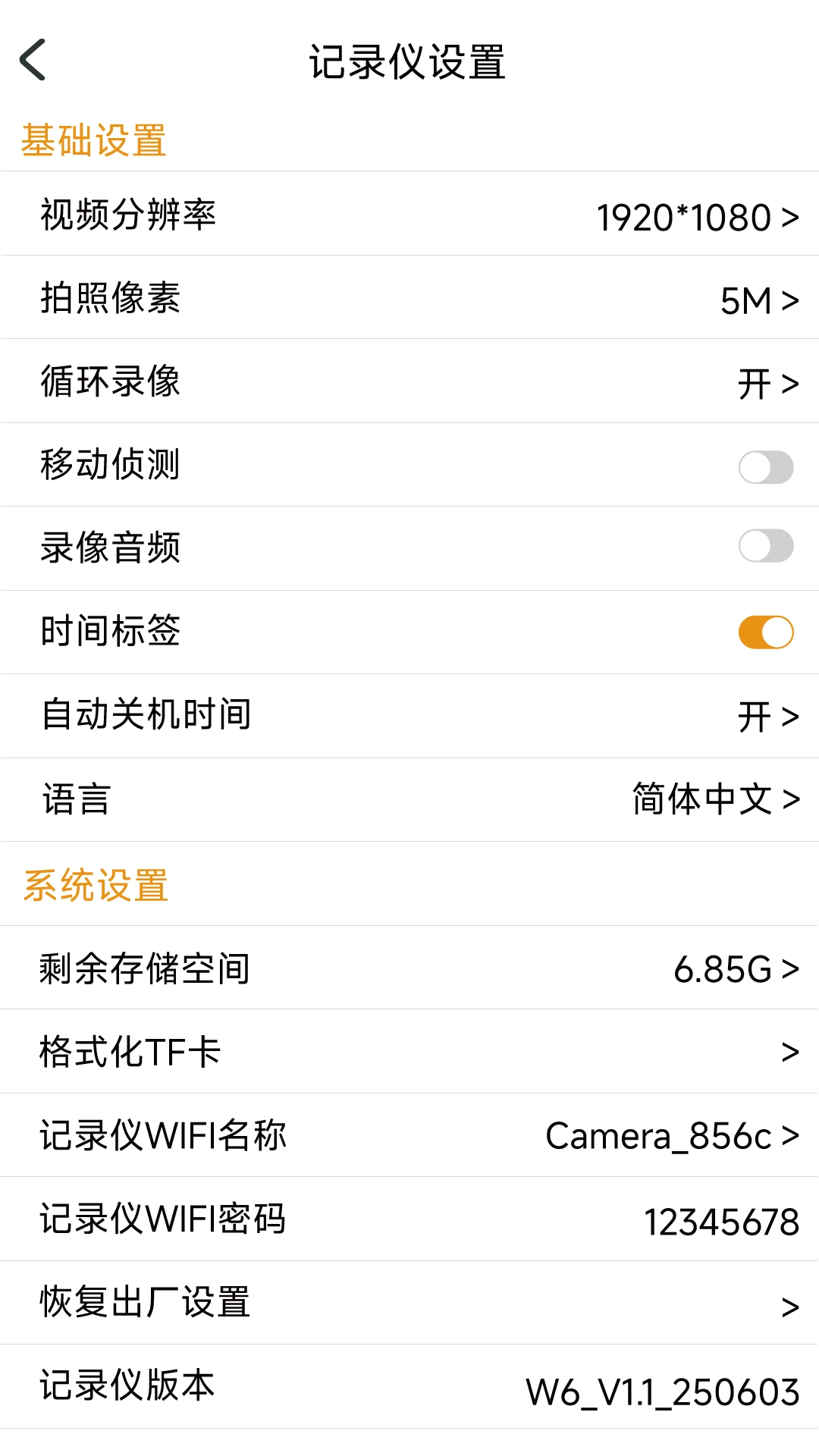The width and height of the screenshot is (819, 1456).
Task: Click the chevron next to 6.85G
Action: click(790, 967)
